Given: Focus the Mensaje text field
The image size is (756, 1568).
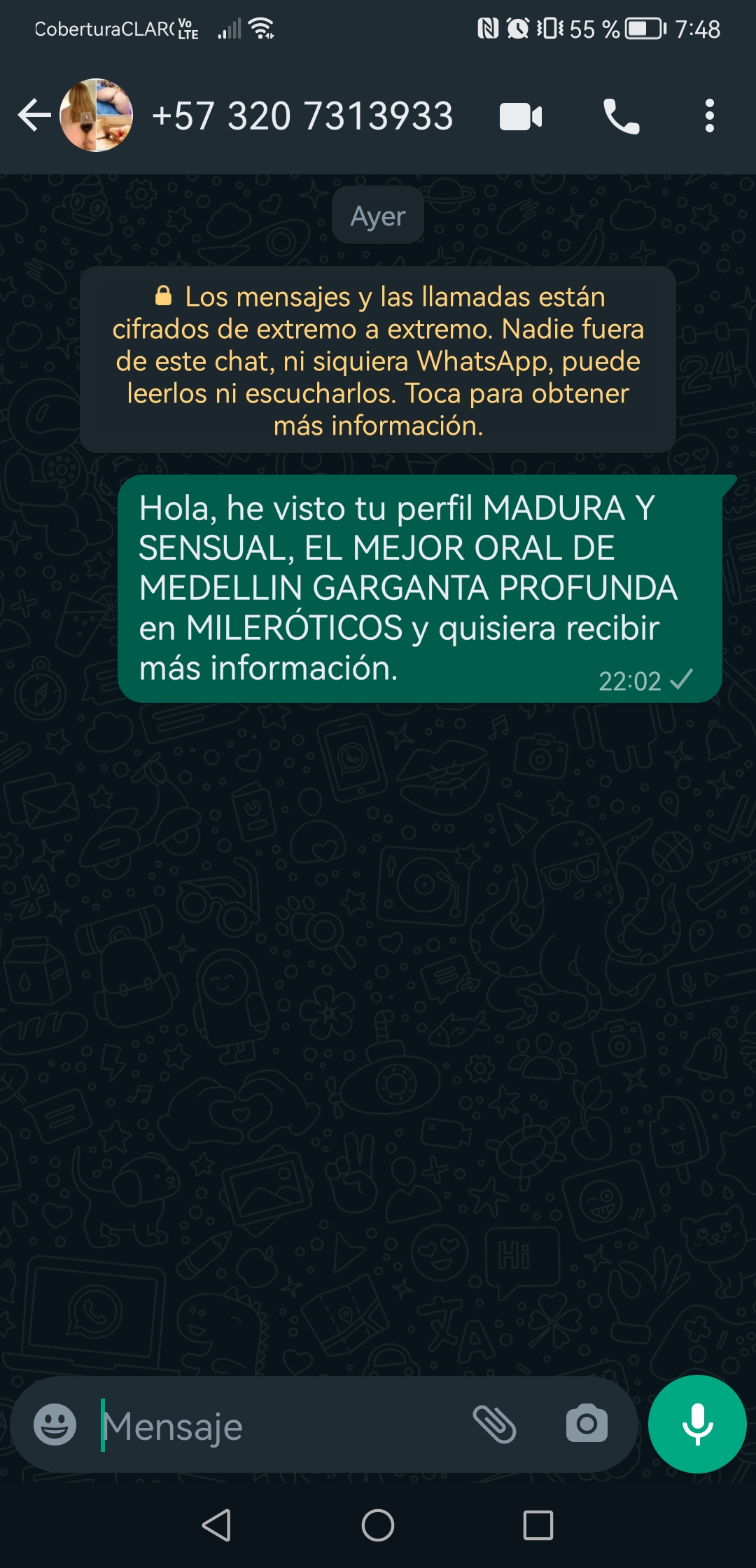Looking at the screenshot, I should tap(280, 1425).
